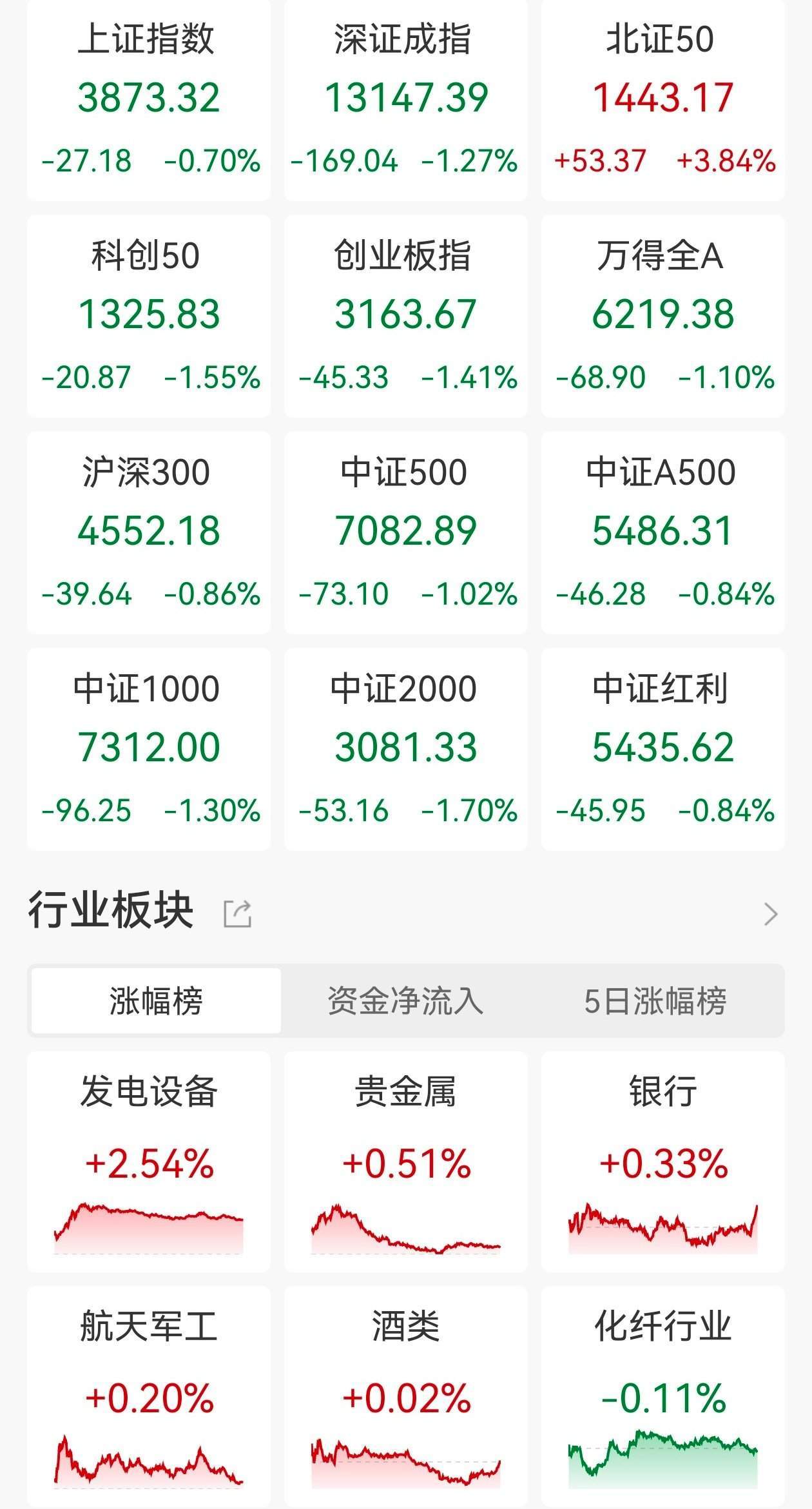This screenshot has height=1509, width=812.
Task: Open the 中证A500 index card
Action: click(662, 532)
